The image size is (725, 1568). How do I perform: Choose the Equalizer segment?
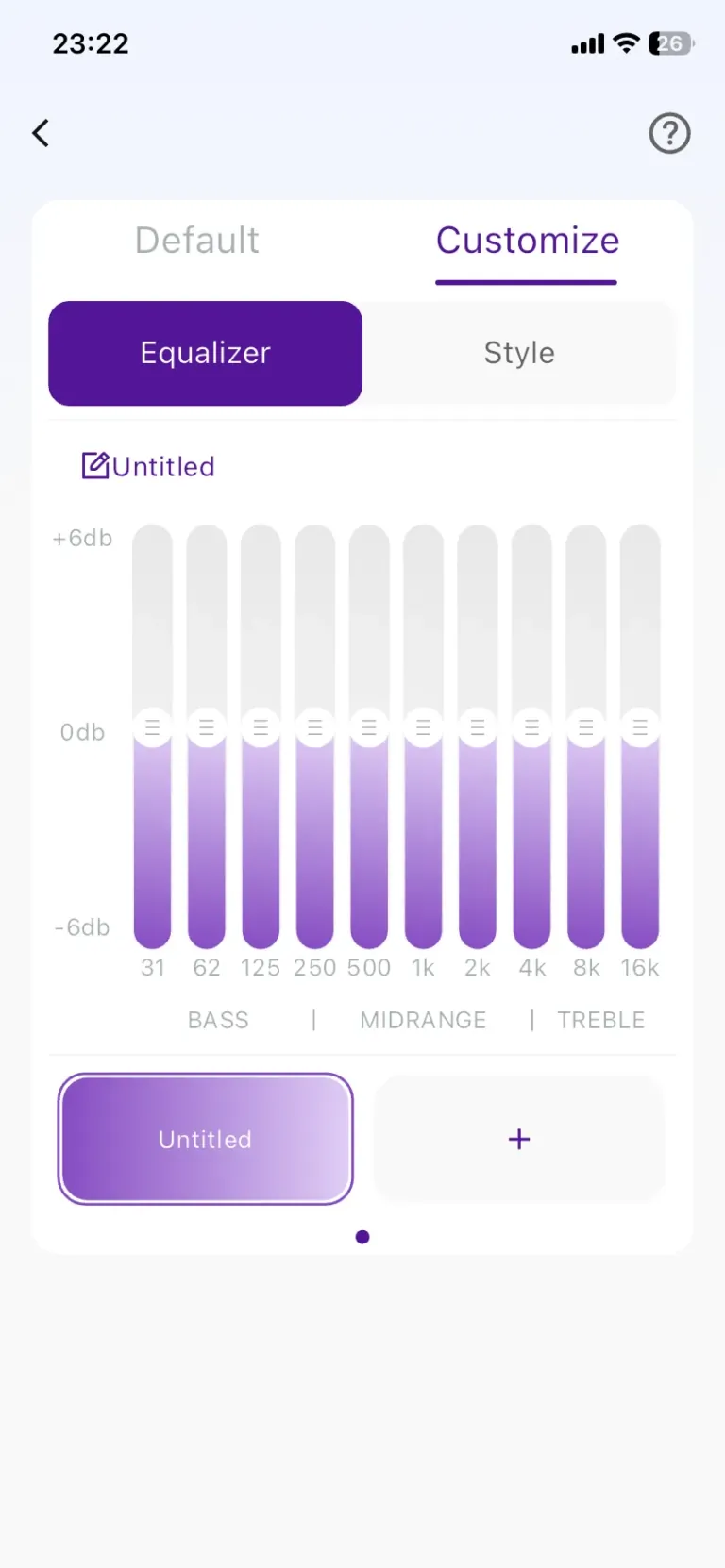pos(206,353)
